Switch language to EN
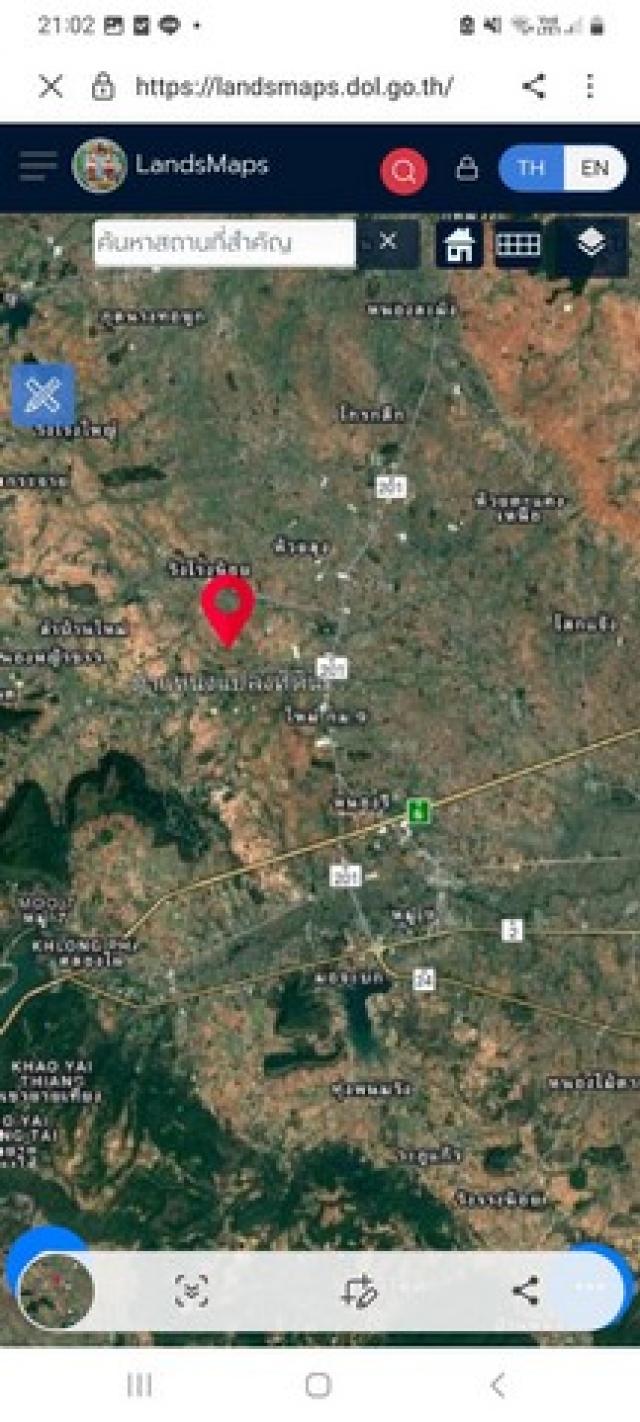 (595, 168)
